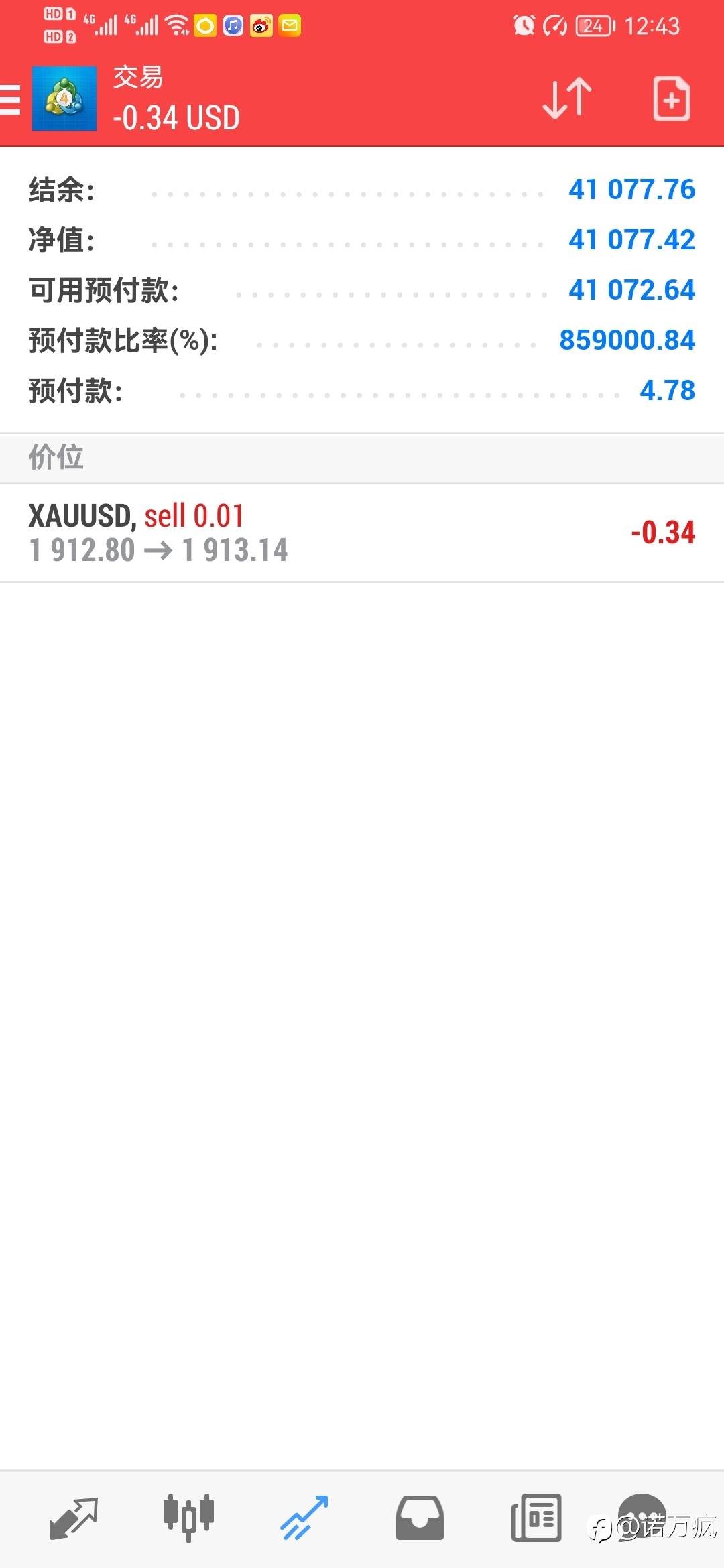Viewport: 724px width, 1568px height.
Task: Open the News tab
Action: 536,1518
